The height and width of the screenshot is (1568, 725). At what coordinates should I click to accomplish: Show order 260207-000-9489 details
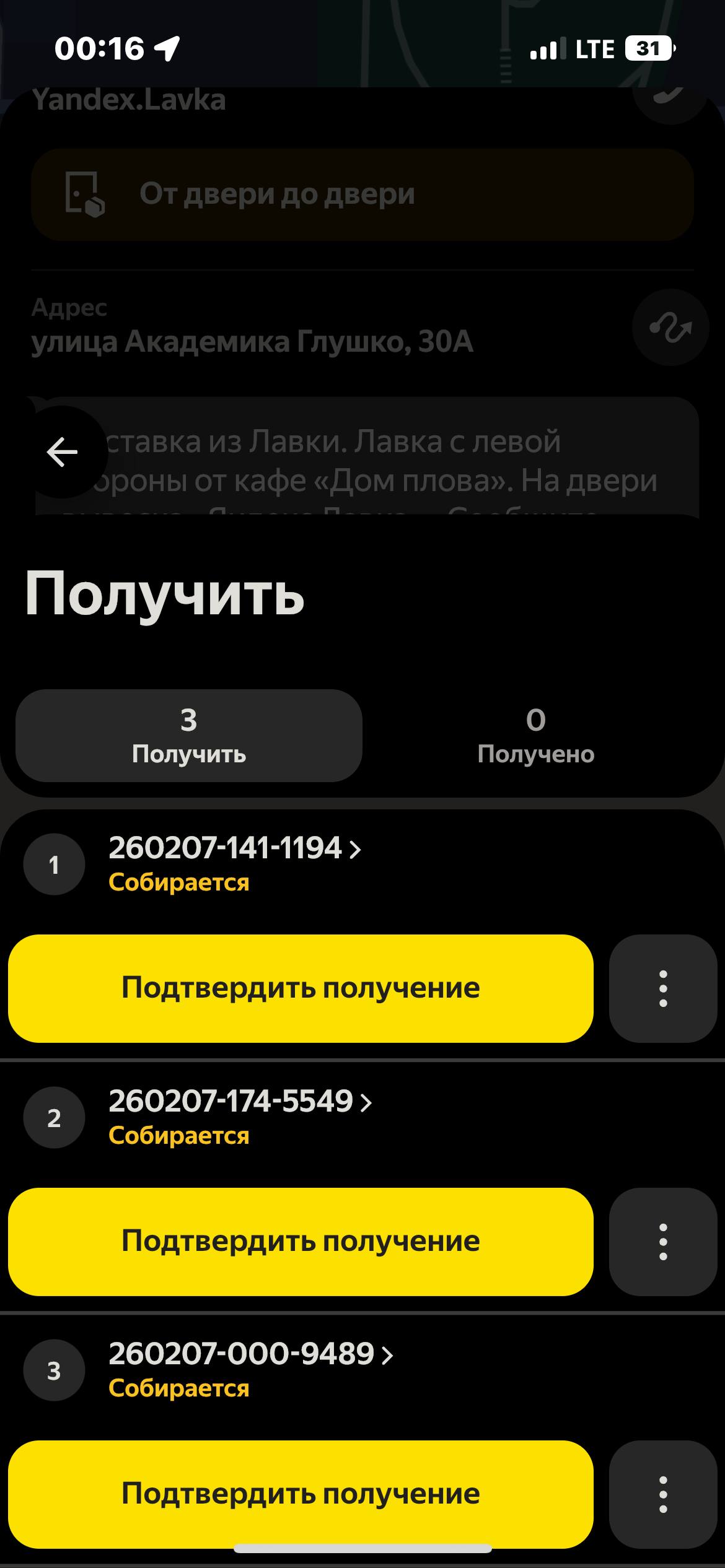click(x=250, y=1354)
